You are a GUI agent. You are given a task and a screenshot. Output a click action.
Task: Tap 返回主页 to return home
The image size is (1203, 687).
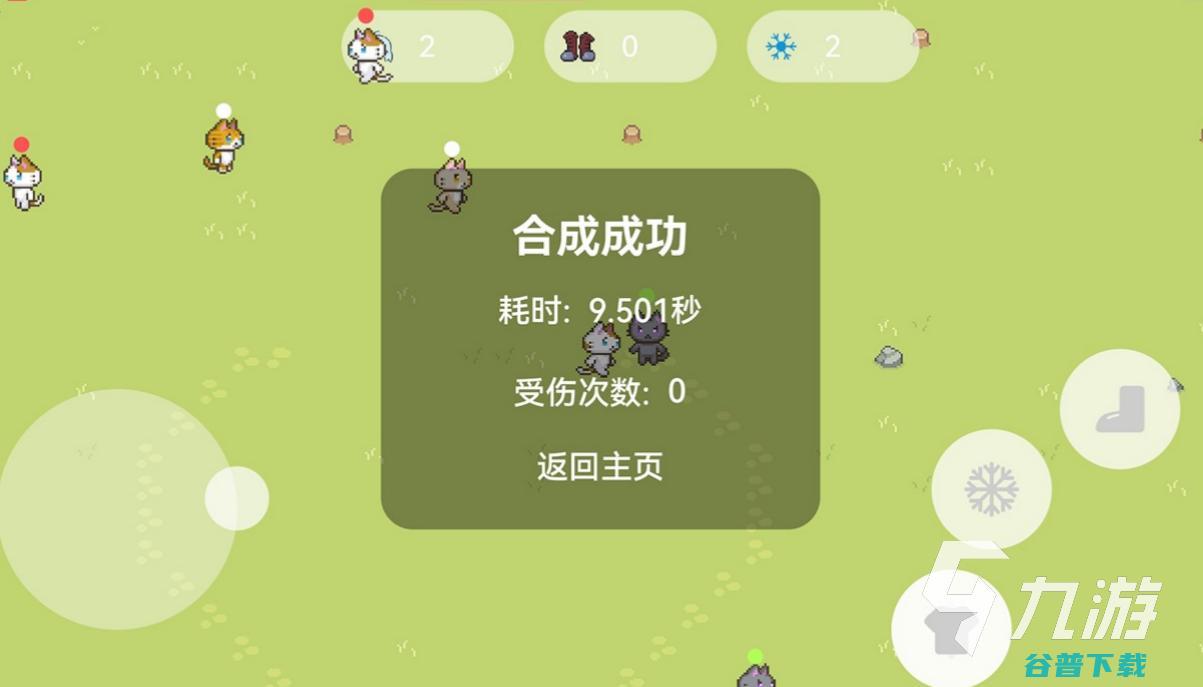[x=600, y=467]
